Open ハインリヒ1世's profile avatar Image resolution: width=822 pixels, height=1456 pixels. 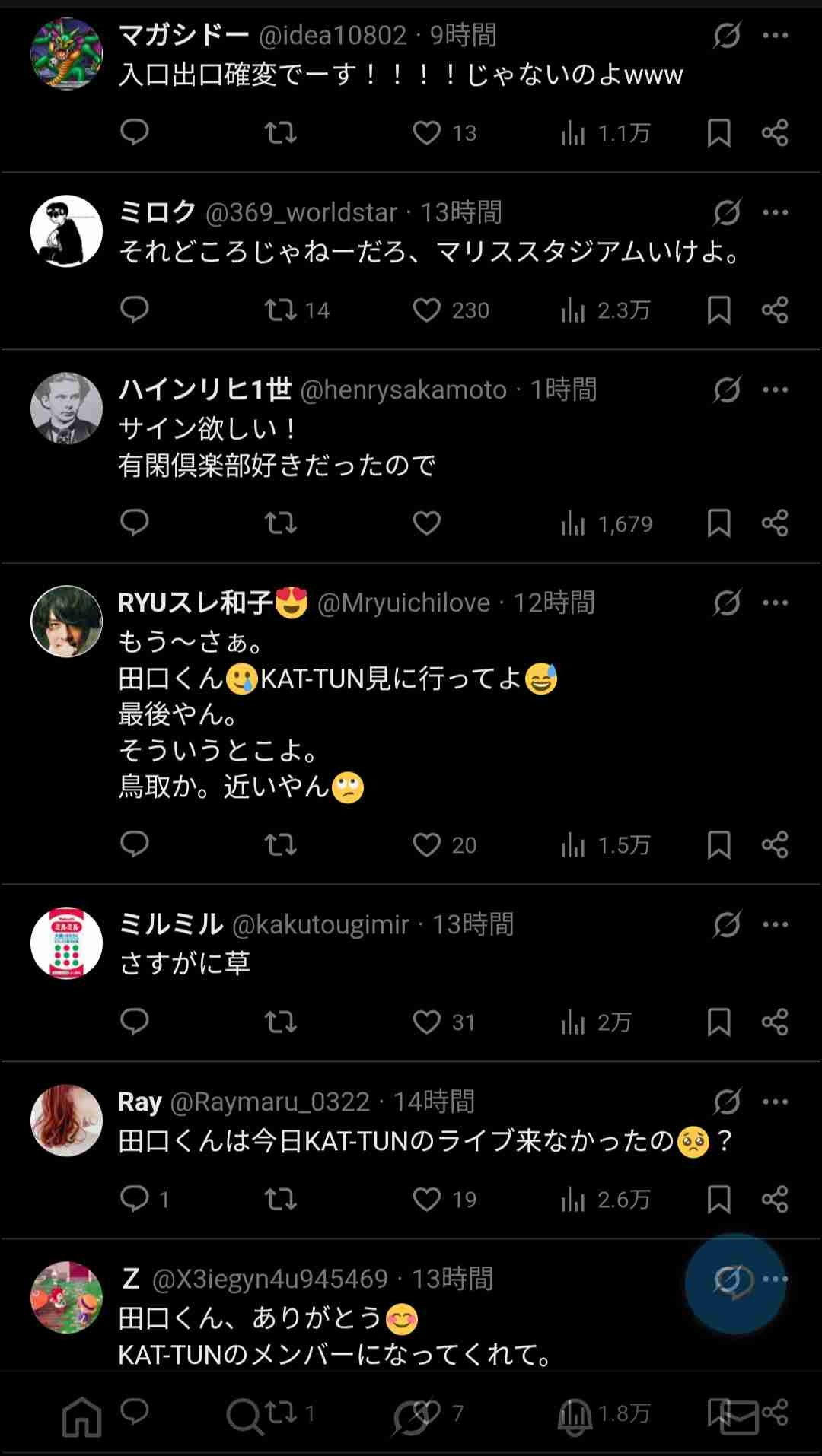[66, 409]
